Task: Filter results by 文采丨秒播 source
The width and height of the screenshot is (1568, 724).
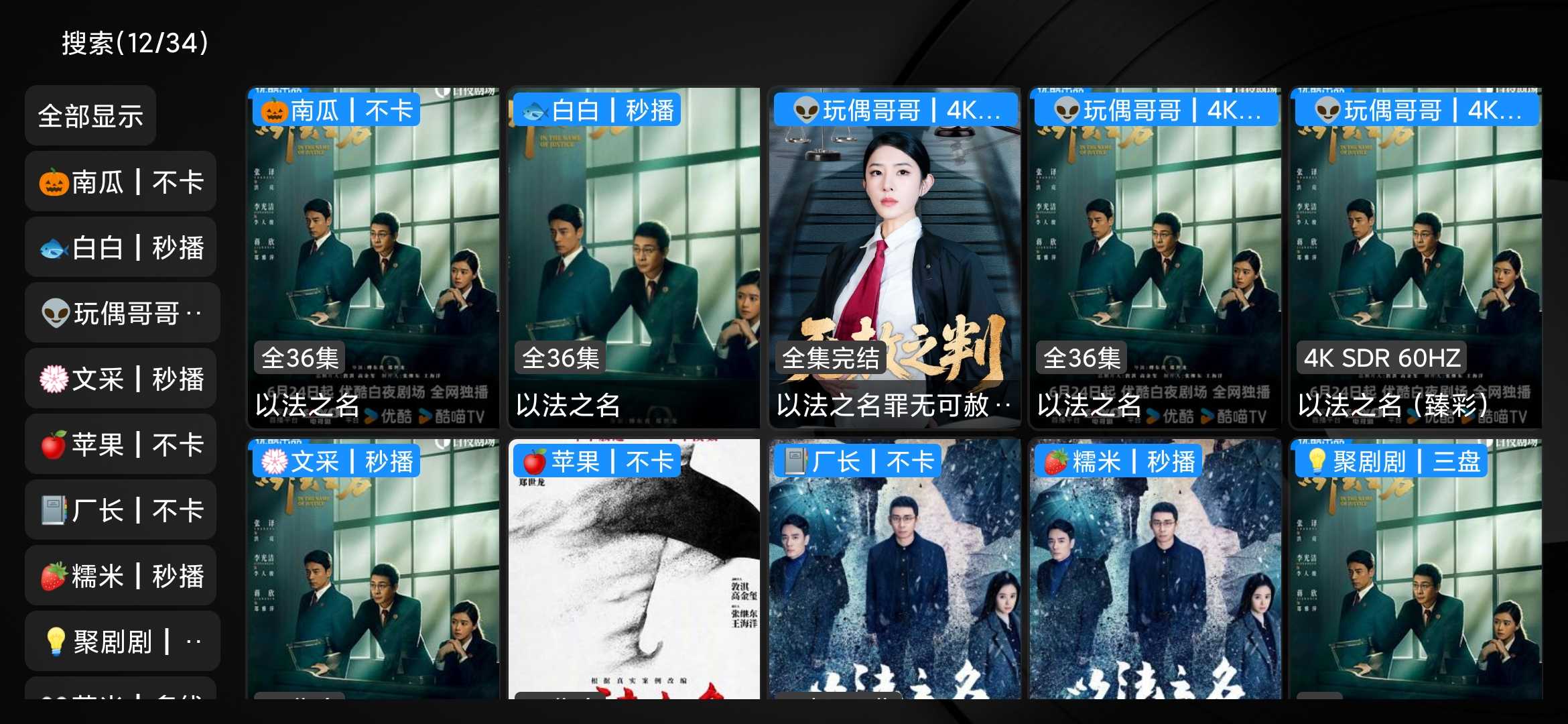Action: click(x=121, y=379)
